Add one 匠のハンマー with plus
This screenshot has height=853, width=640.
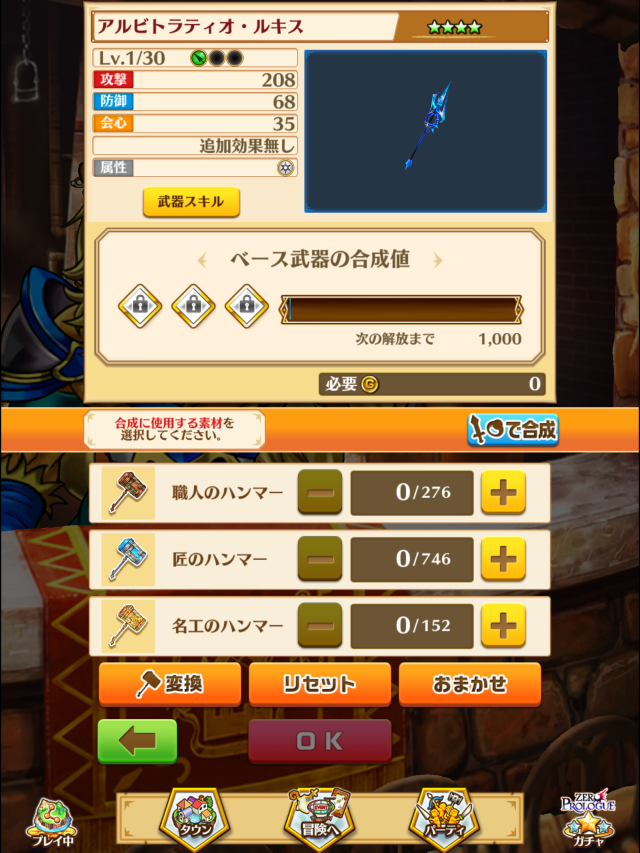(x=503, y=559)
